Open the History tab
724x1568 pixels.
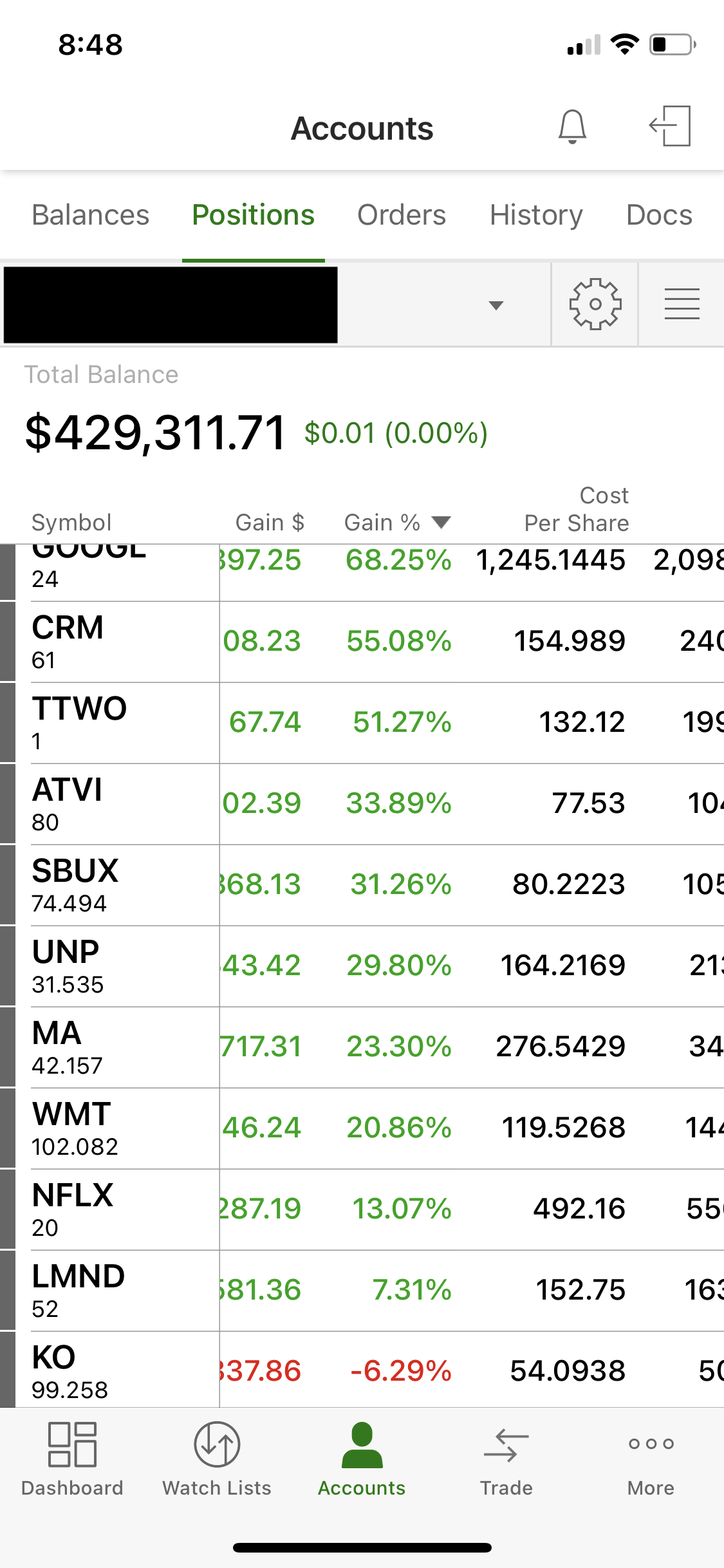click(x=536, y=215)
